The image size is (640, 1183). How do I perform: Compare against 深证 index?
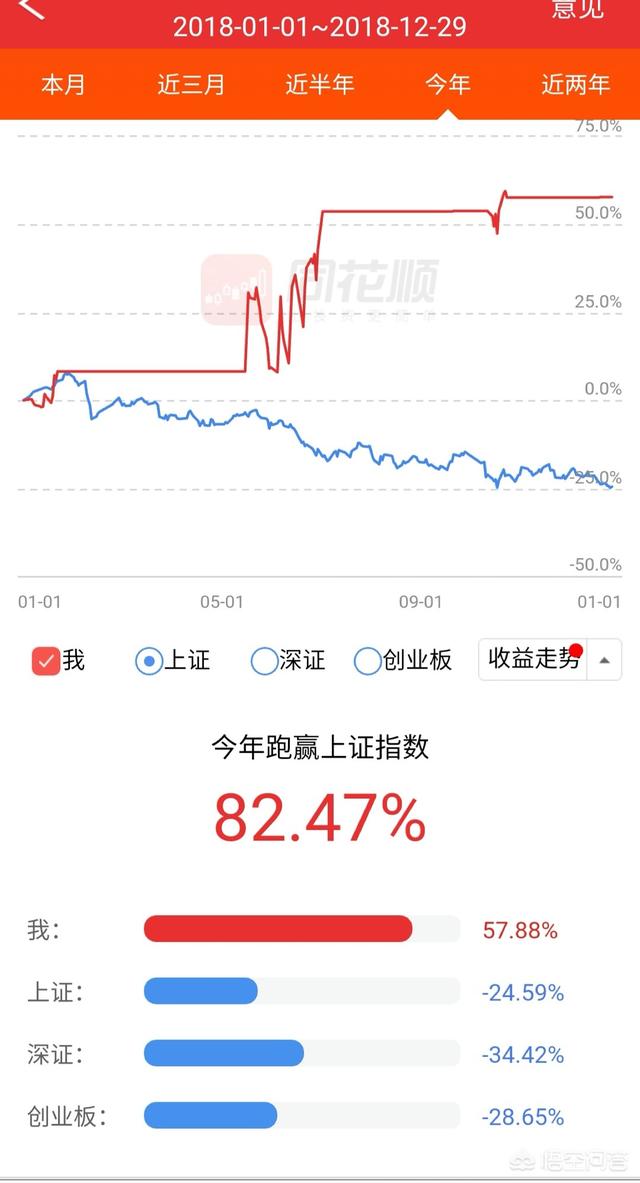click(x=264, y=661)
